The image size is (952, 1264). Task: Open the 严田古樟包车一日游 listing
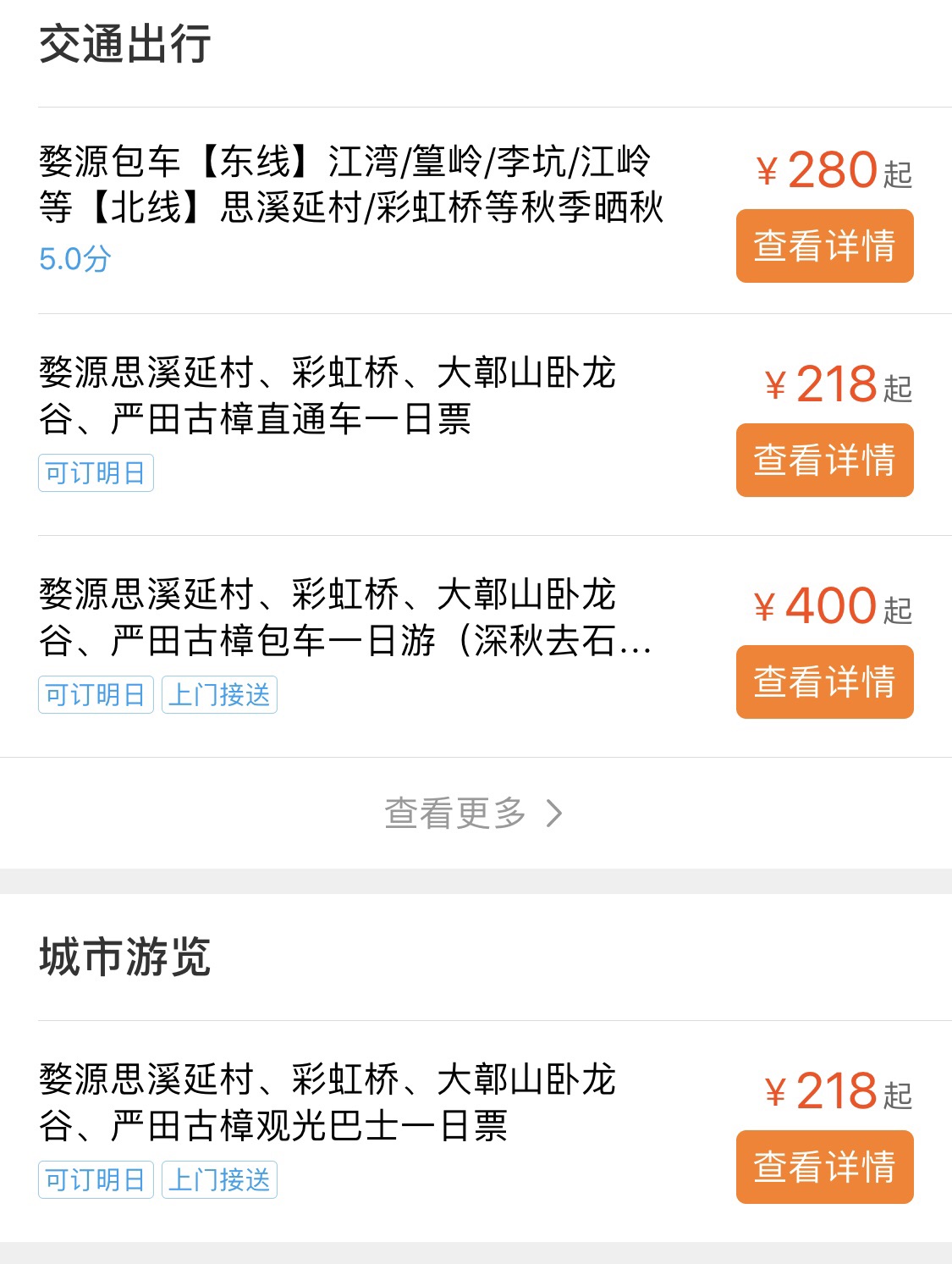[x=344, y=617]
